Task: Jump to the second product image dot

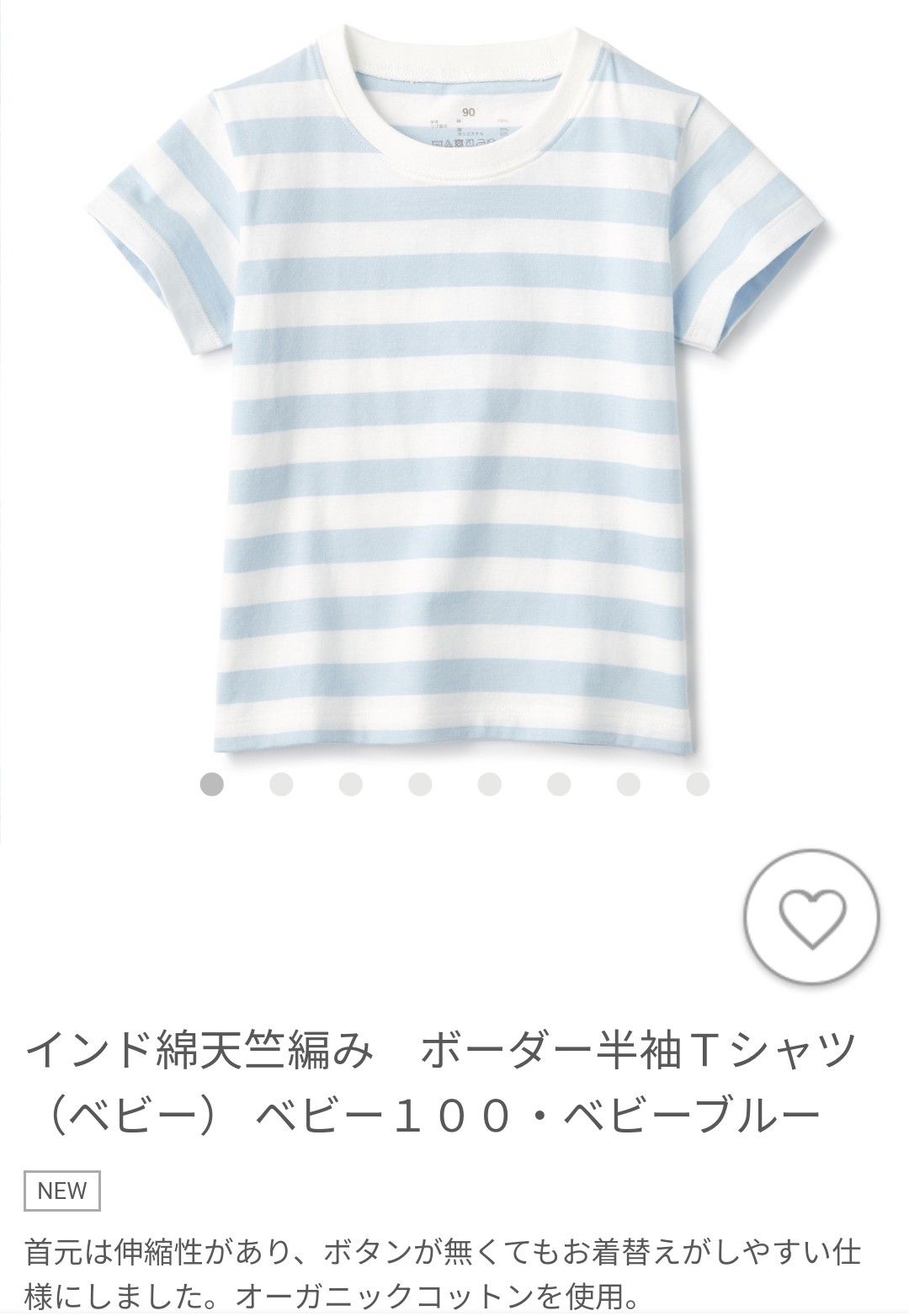Action: tap(281, 785)
